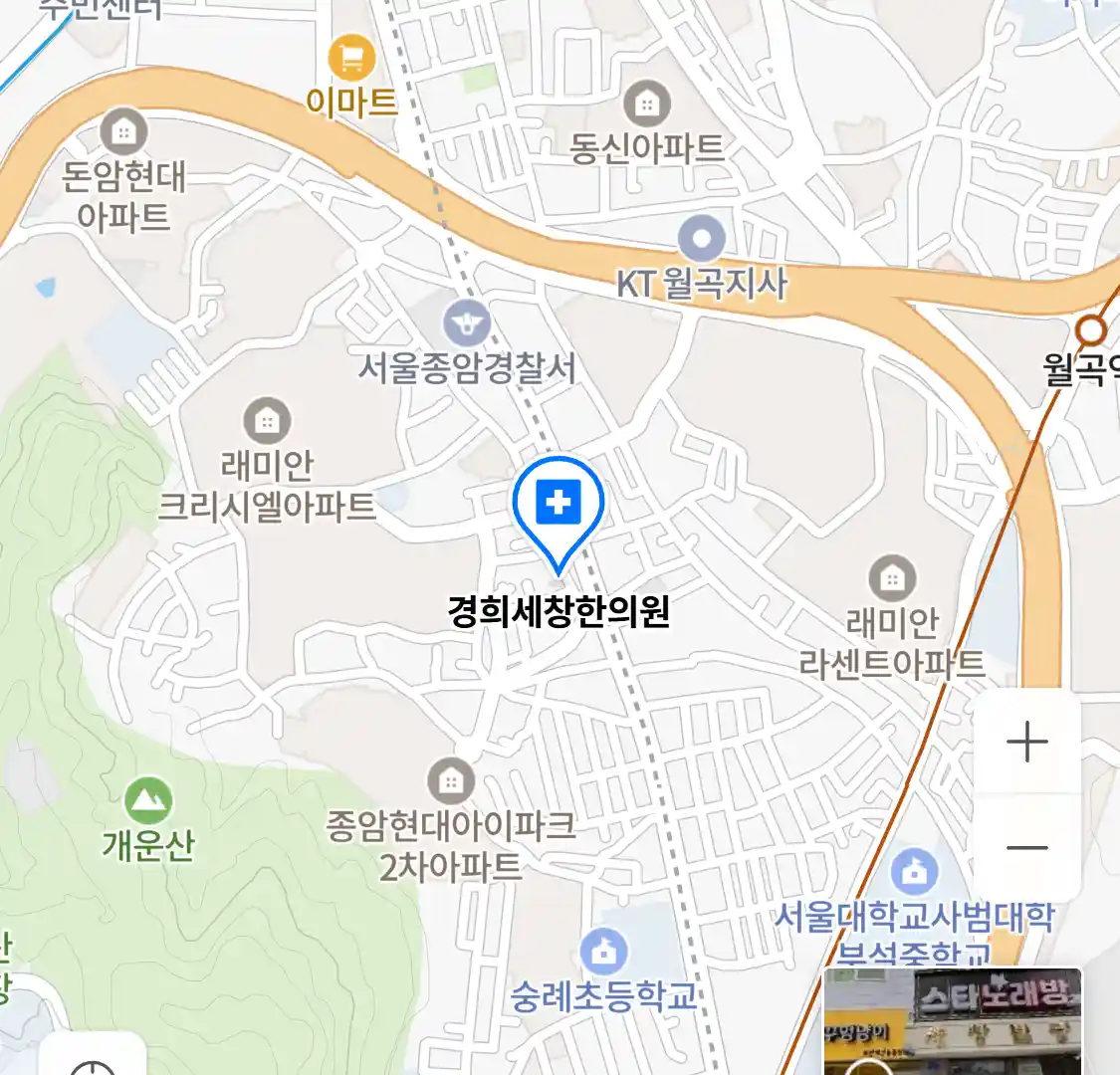Open the street view photo thumbnail
This screenshot has height=1075, width=1120.
point(953,1021)
